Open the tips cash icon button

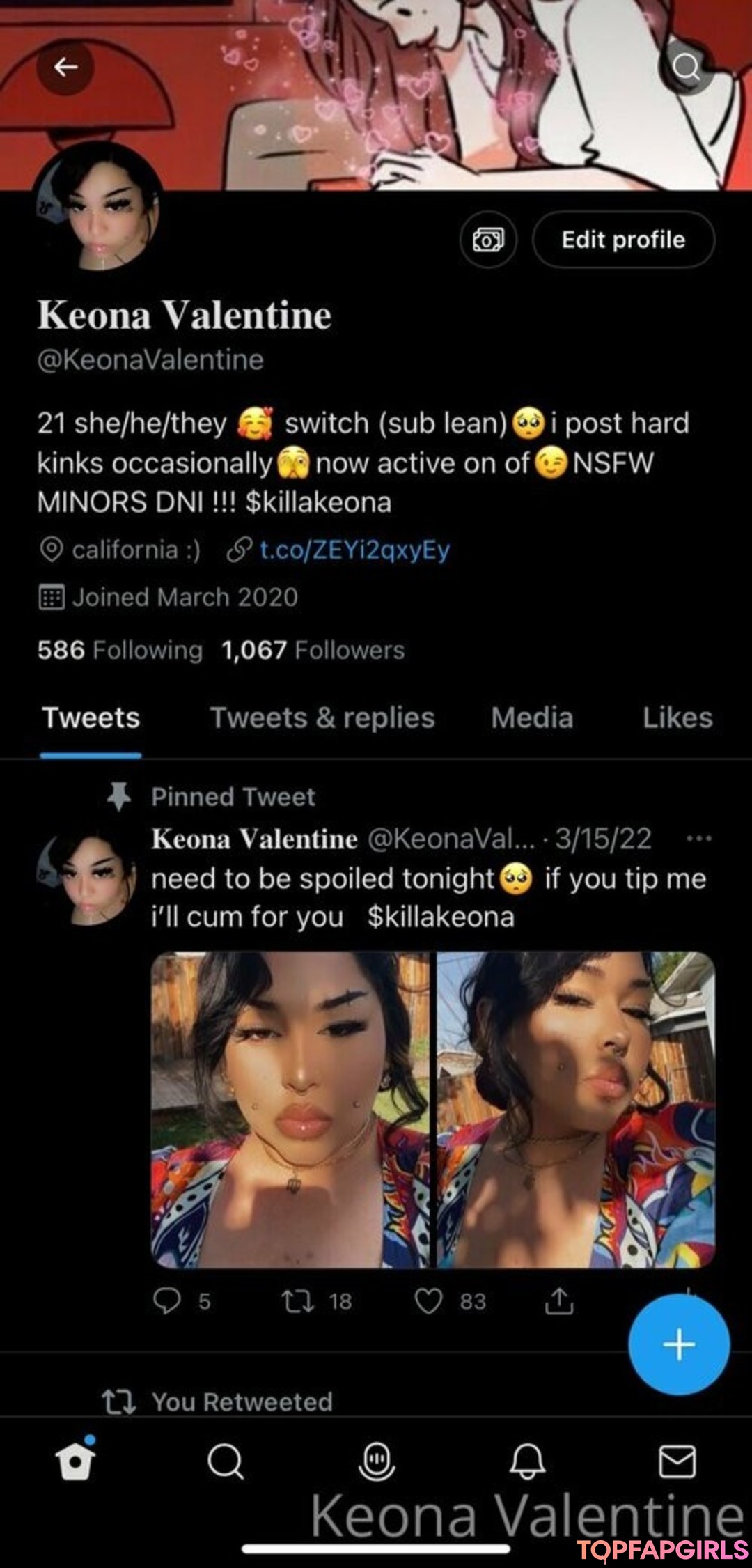488,240
